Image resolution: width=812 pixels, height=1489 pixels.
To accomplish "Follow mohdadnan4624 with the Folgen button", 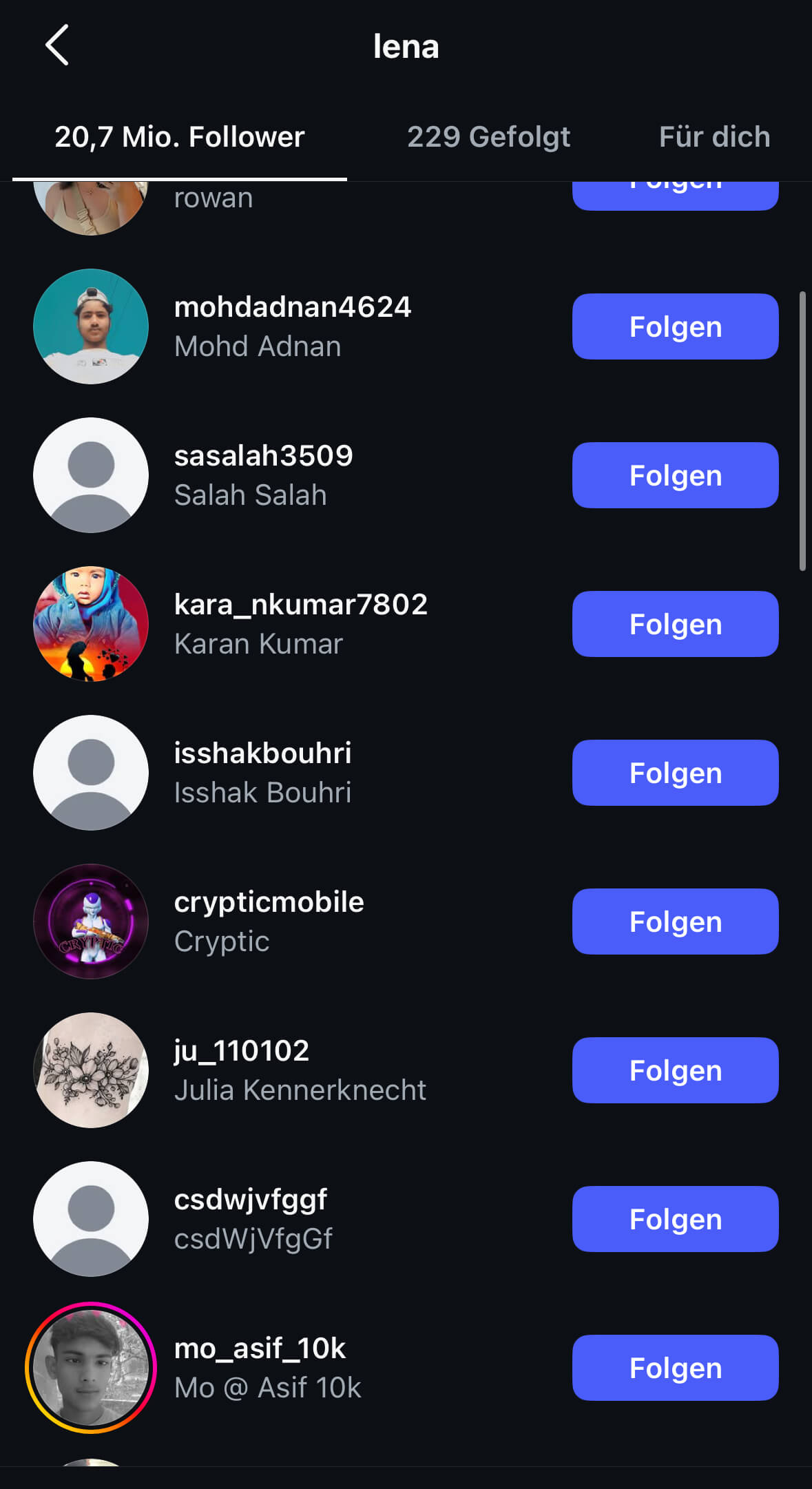I will click(x=675, y=326).
